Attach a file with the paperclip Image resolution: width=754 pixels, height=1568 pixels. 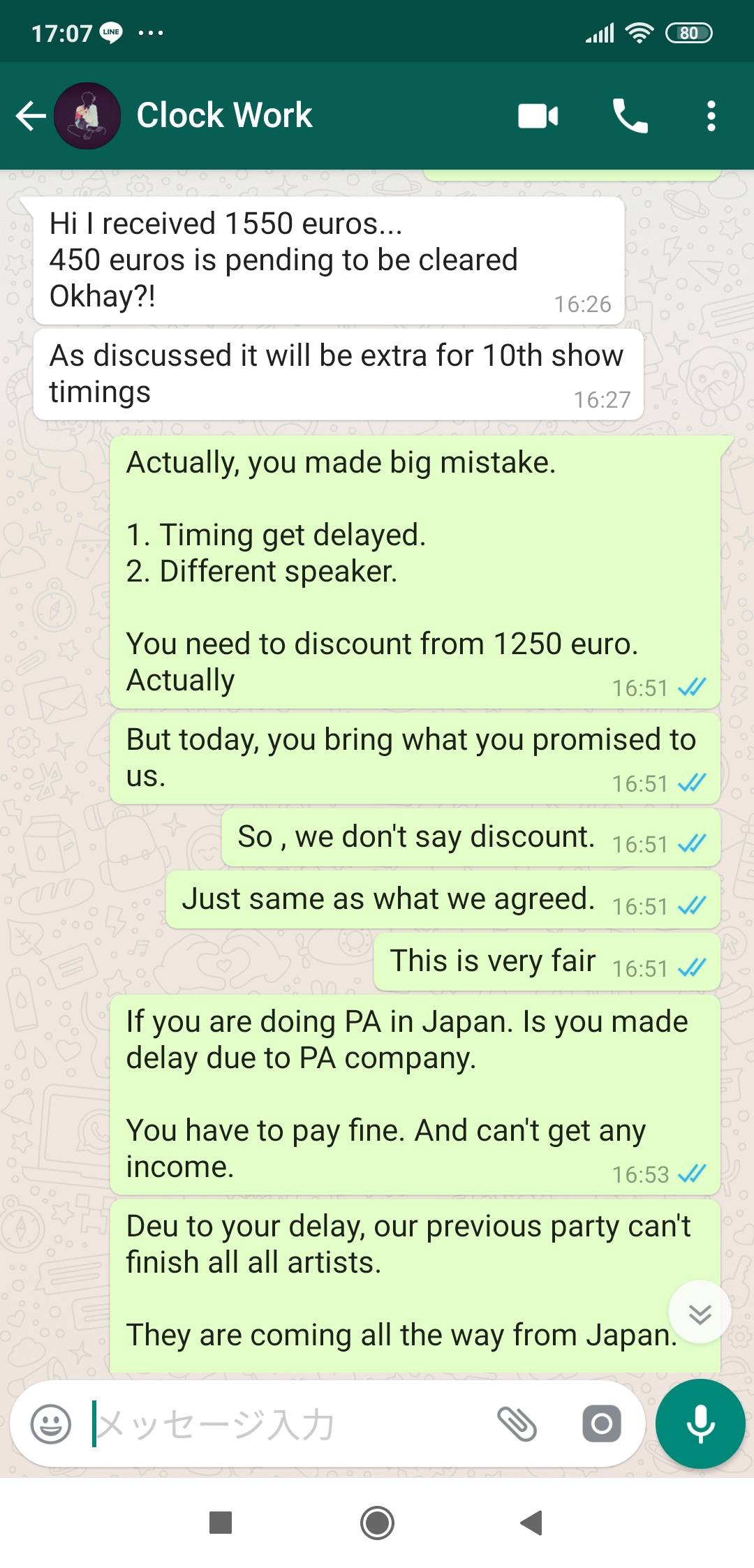pos(517,1424)
